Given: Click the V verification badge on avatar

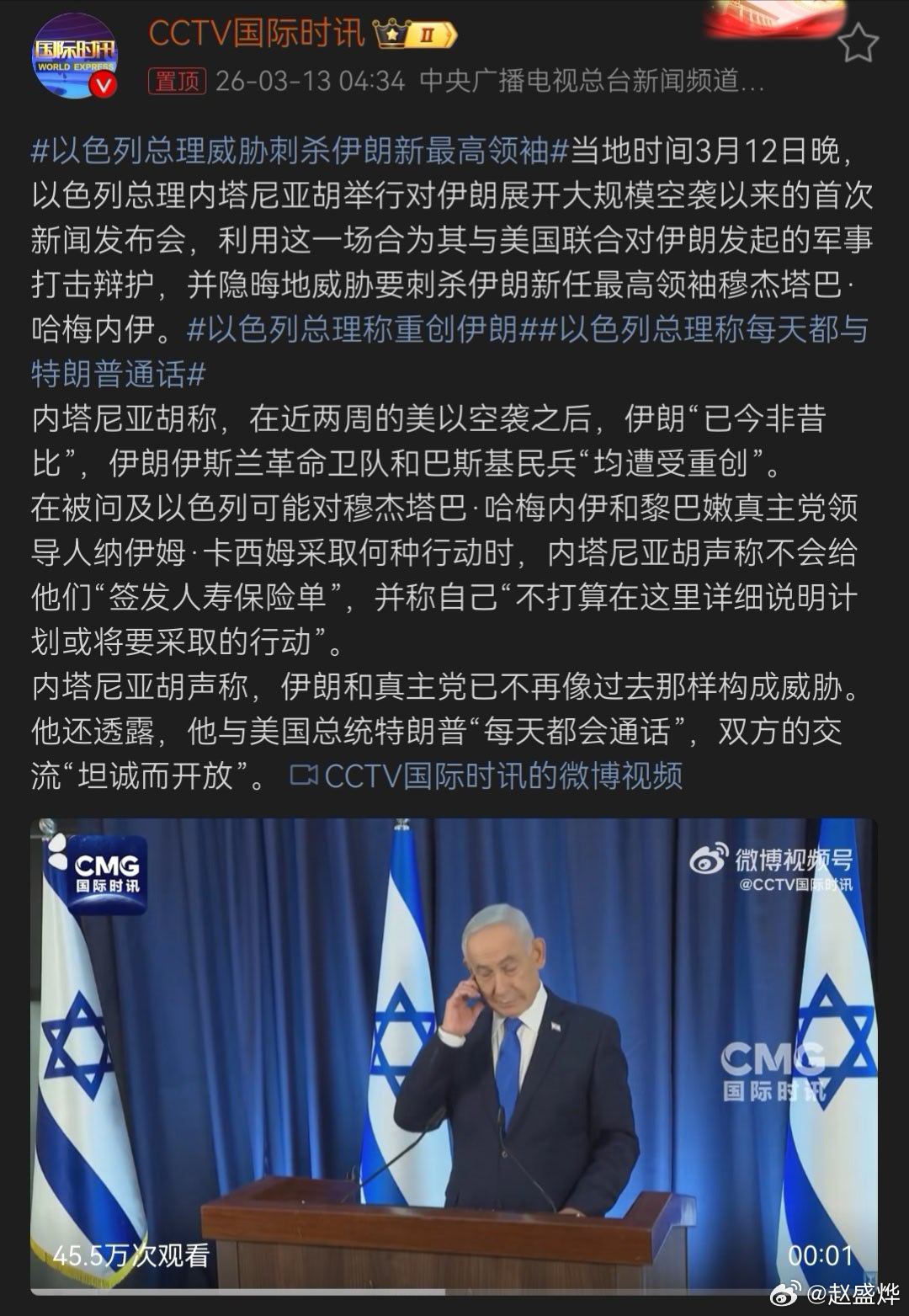Looking at the screenshot, I should point(104,84).
